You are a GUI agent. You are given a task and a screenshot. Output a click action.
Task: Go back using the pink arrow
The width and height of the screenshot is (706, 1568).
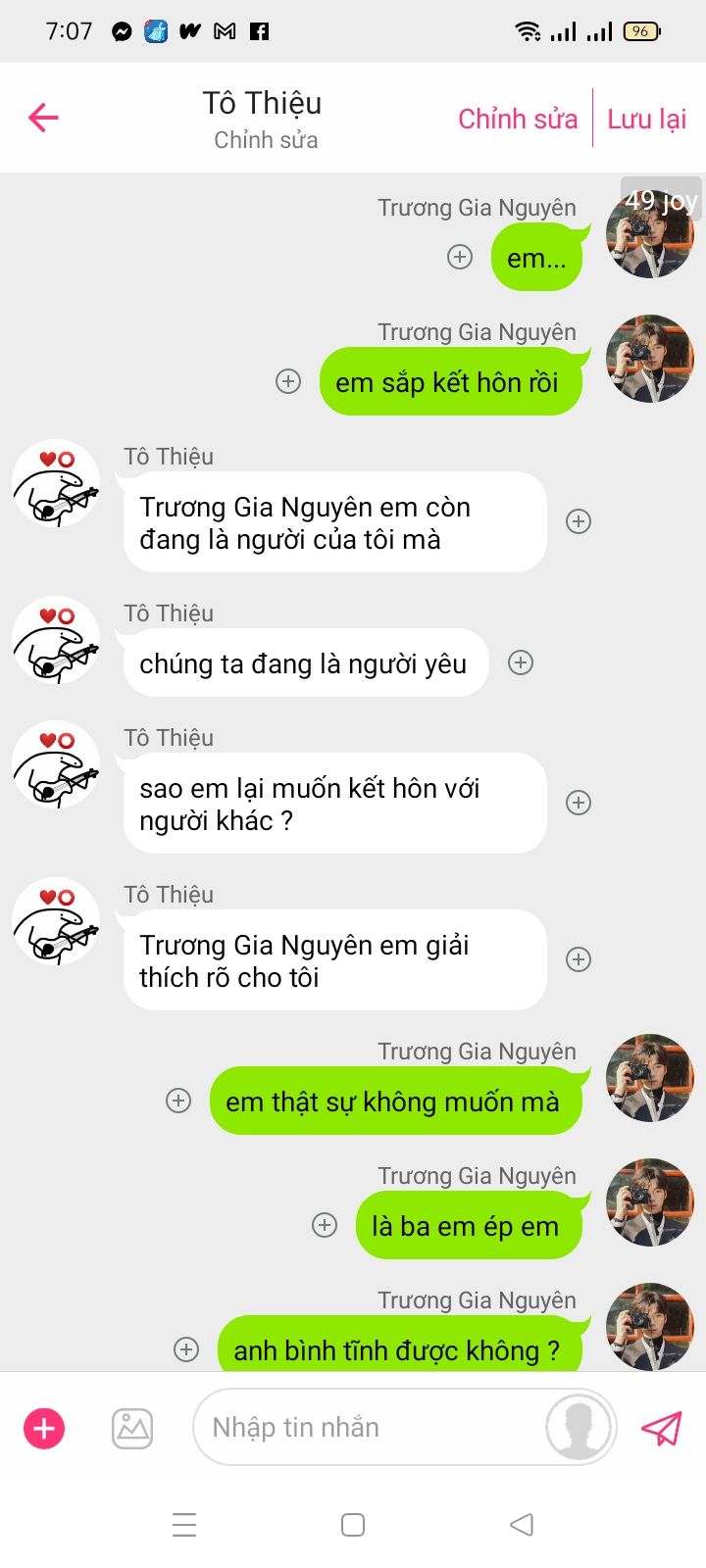[43, 119]
